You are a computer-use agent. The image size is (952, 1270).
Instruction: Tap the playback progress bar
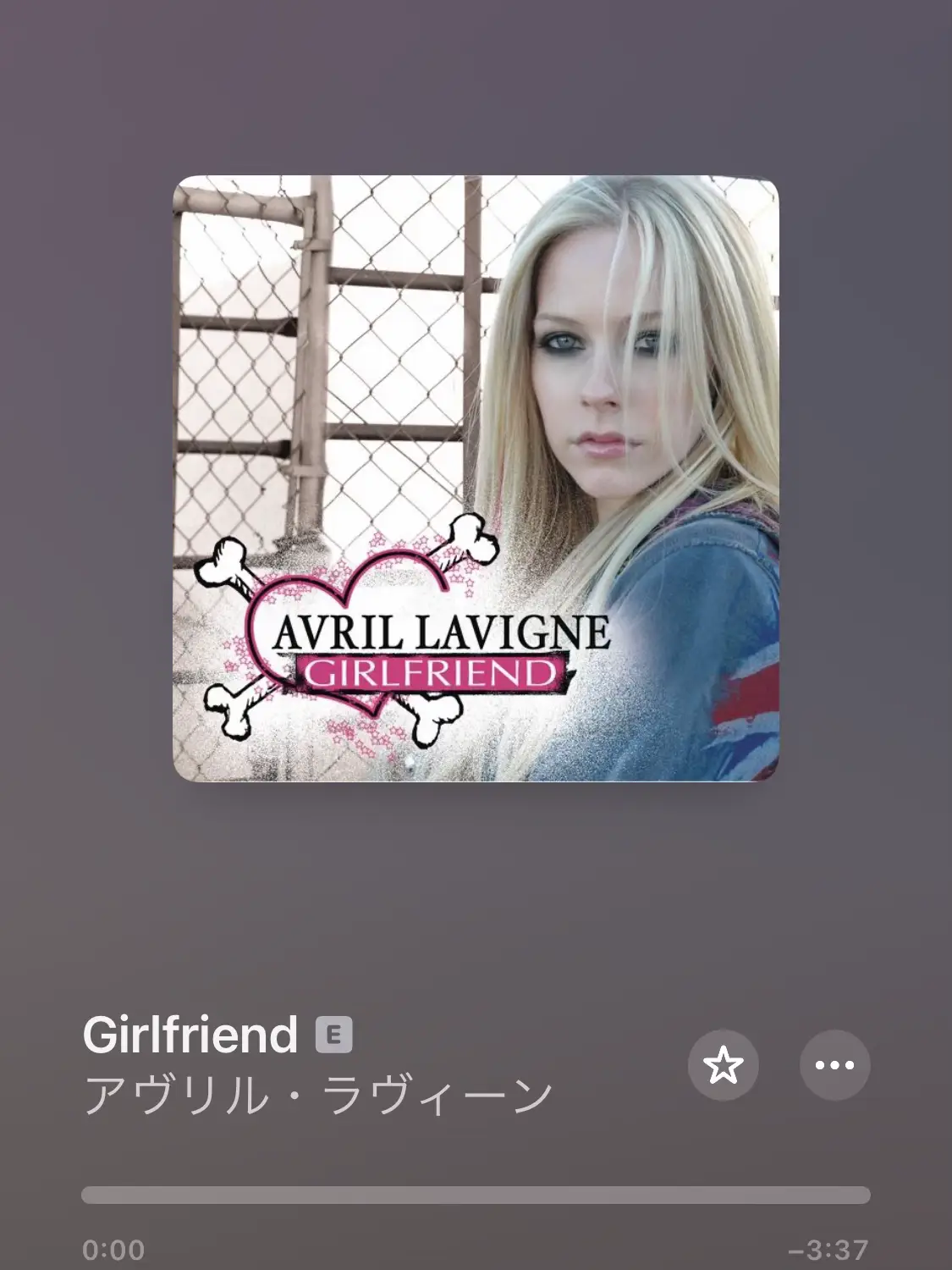pos(476,1195)
